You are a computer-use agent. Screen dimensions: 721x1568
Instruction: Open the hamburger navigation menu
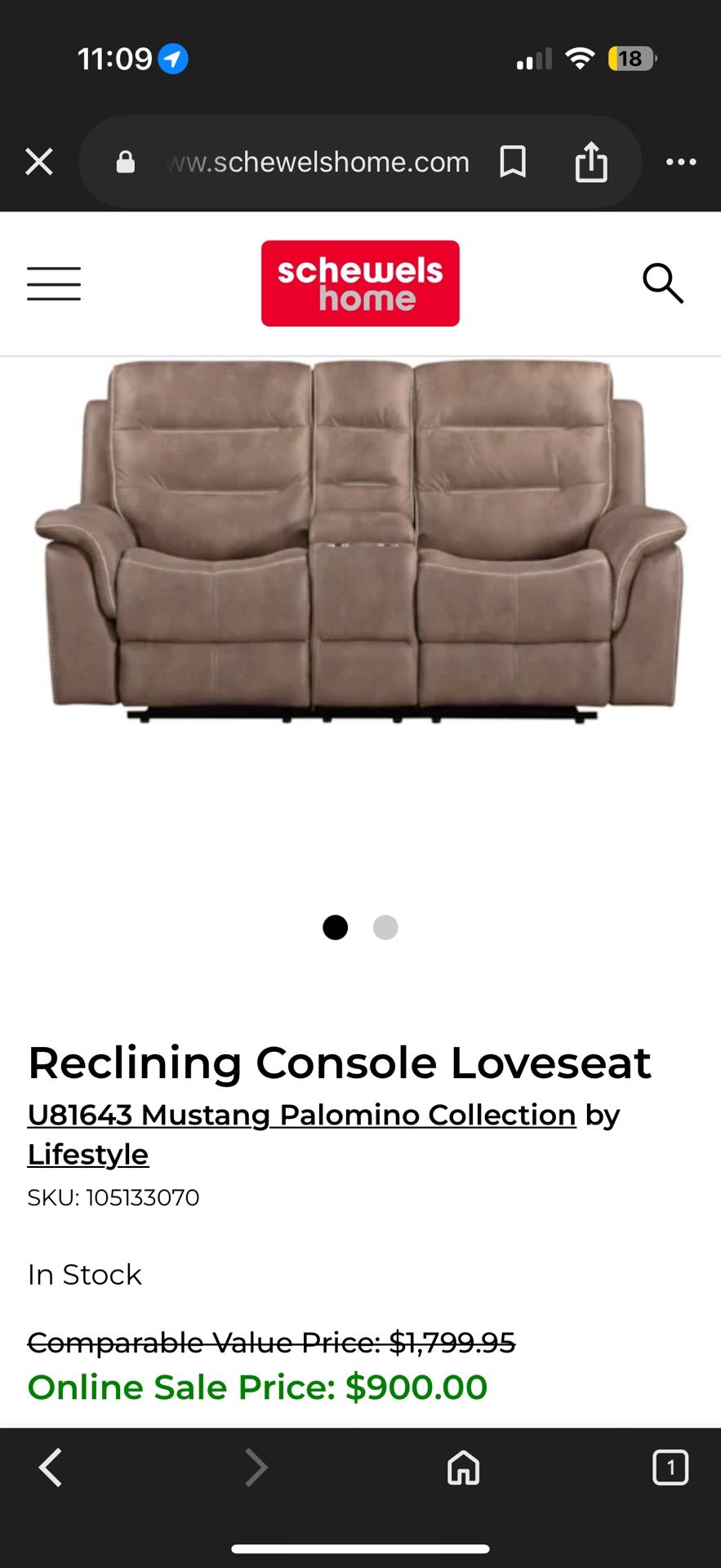pyautogui.click(x=53, y=283)
